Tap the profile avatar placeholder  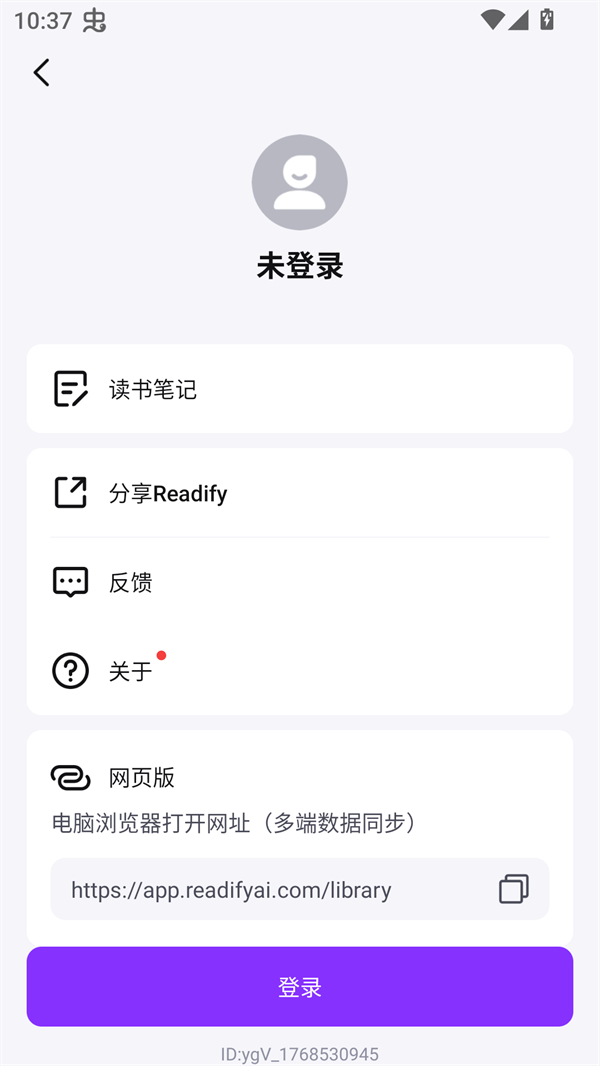[x=300, y=182]
